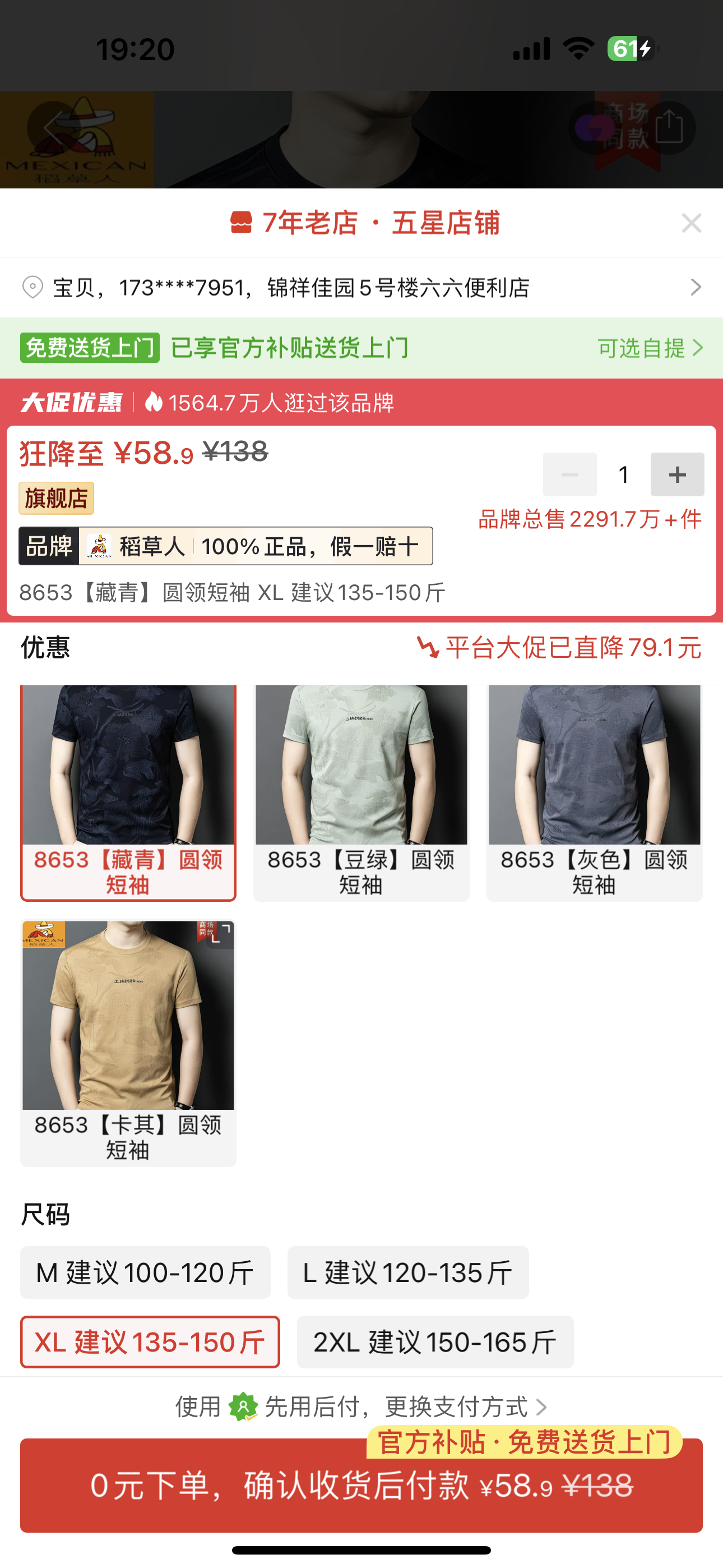Increase quantity with plus button
Image resolution: width=723 pixels, height=1568 pixels.
coord(676,474)
